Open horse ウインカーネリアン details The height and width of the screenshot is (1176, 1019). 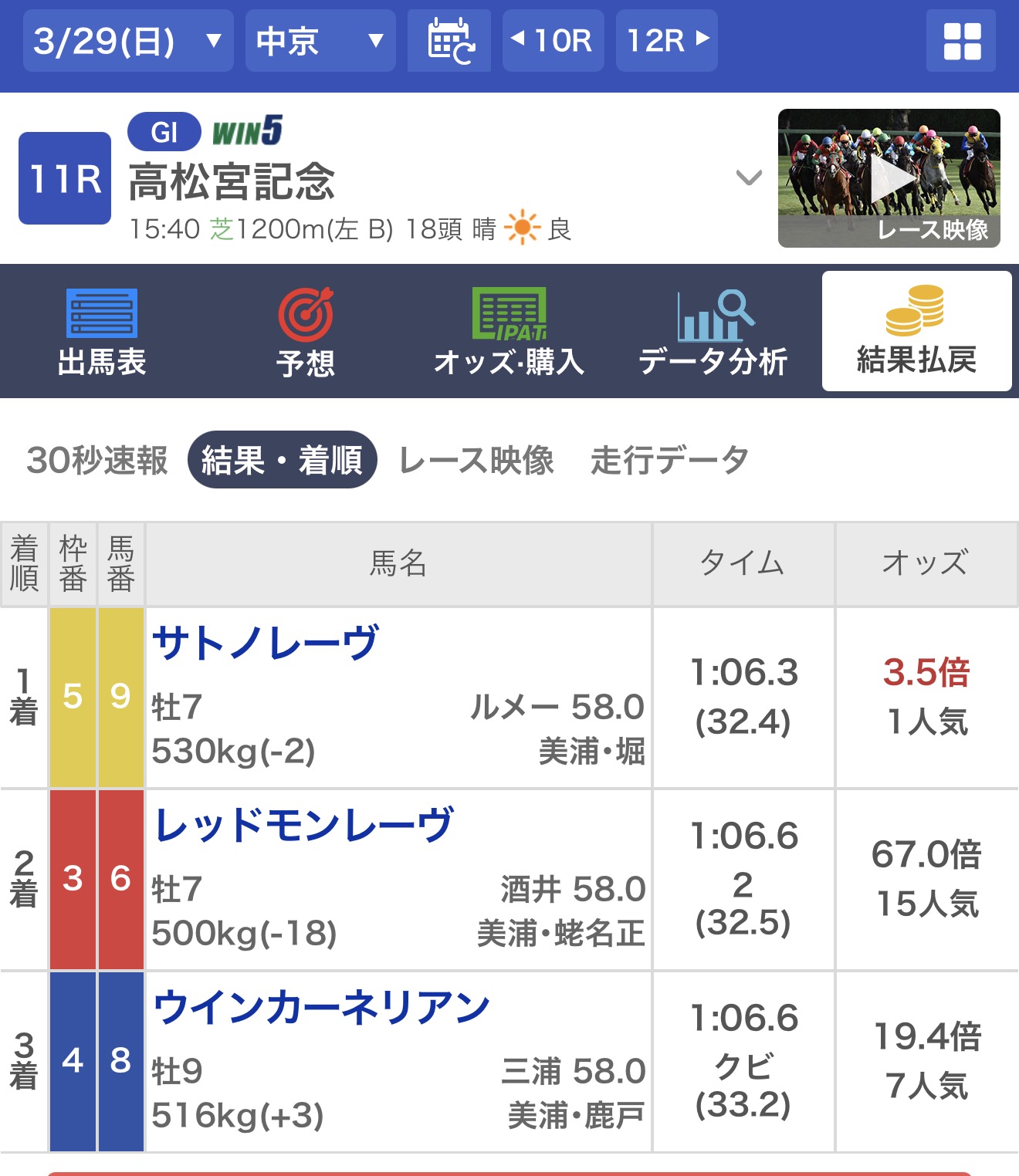pos(322,1007)
